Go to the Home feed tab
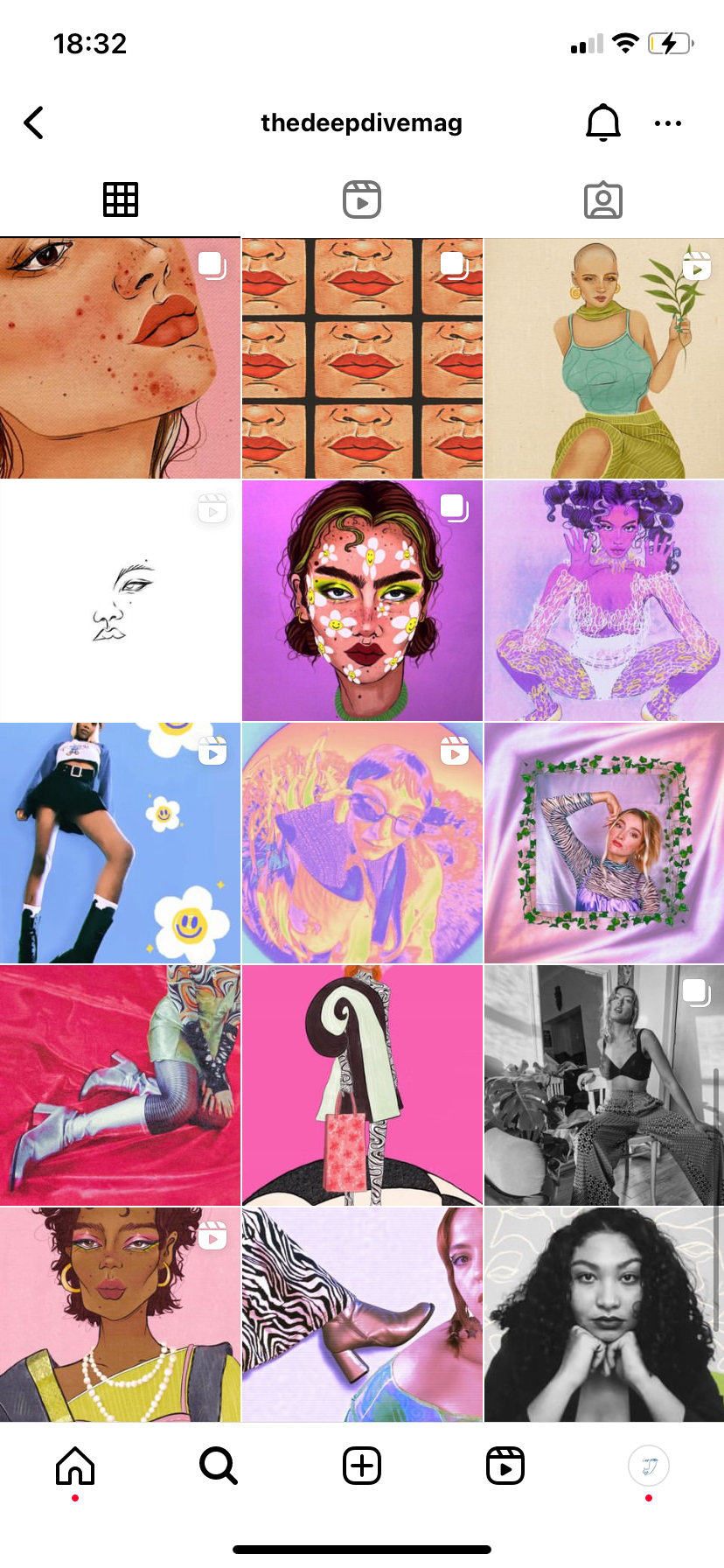The height and width of the screenshot is (1568, 724). [75, 1466]
